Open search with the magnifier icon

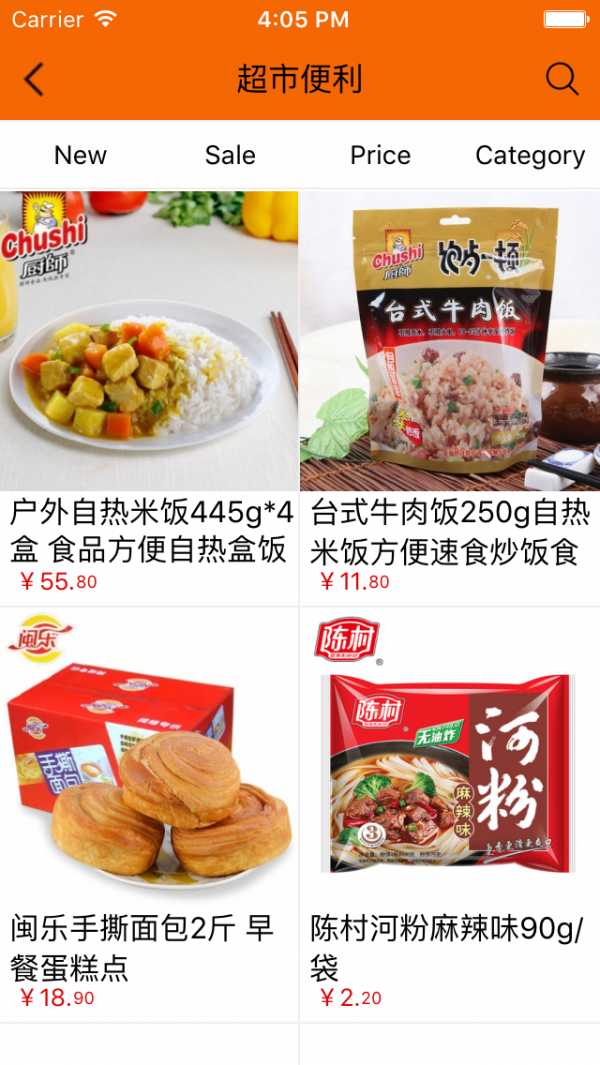coord(562,79)
